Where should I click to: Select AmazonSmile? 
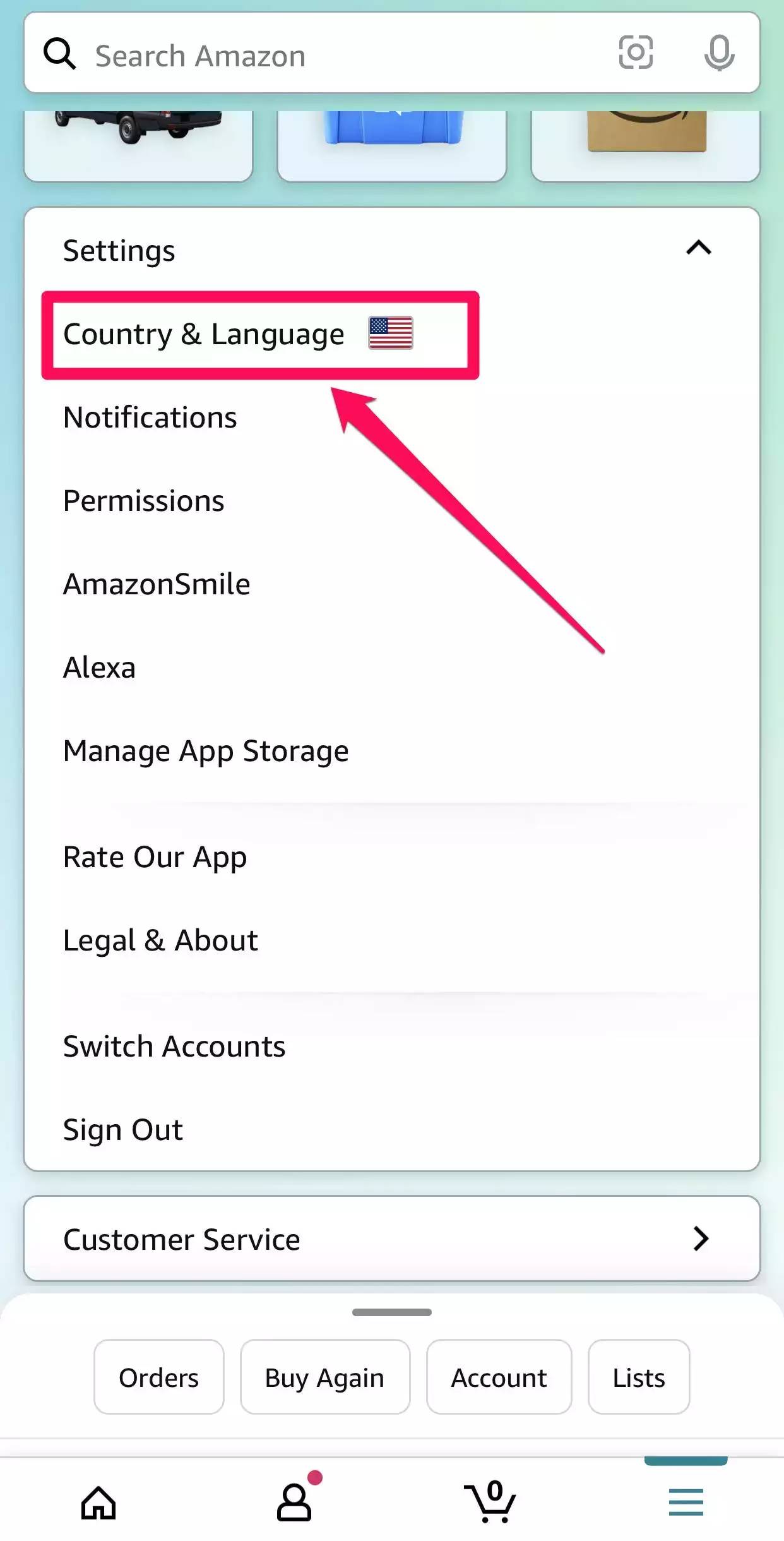point(157,584)
